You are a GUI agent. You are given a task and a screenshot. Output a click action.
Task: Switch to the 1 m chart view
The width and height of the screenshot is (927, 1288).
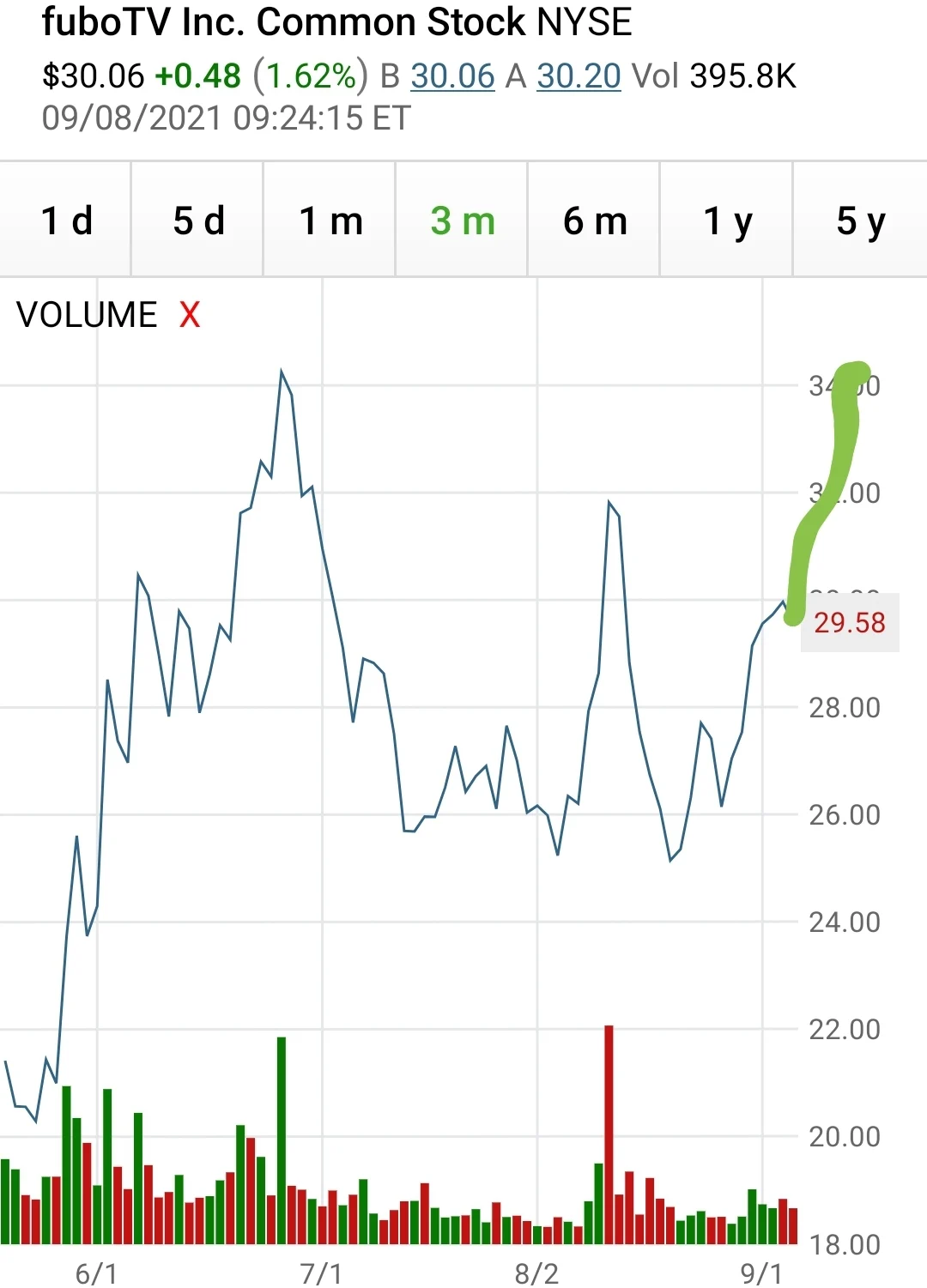click(329, 221)
